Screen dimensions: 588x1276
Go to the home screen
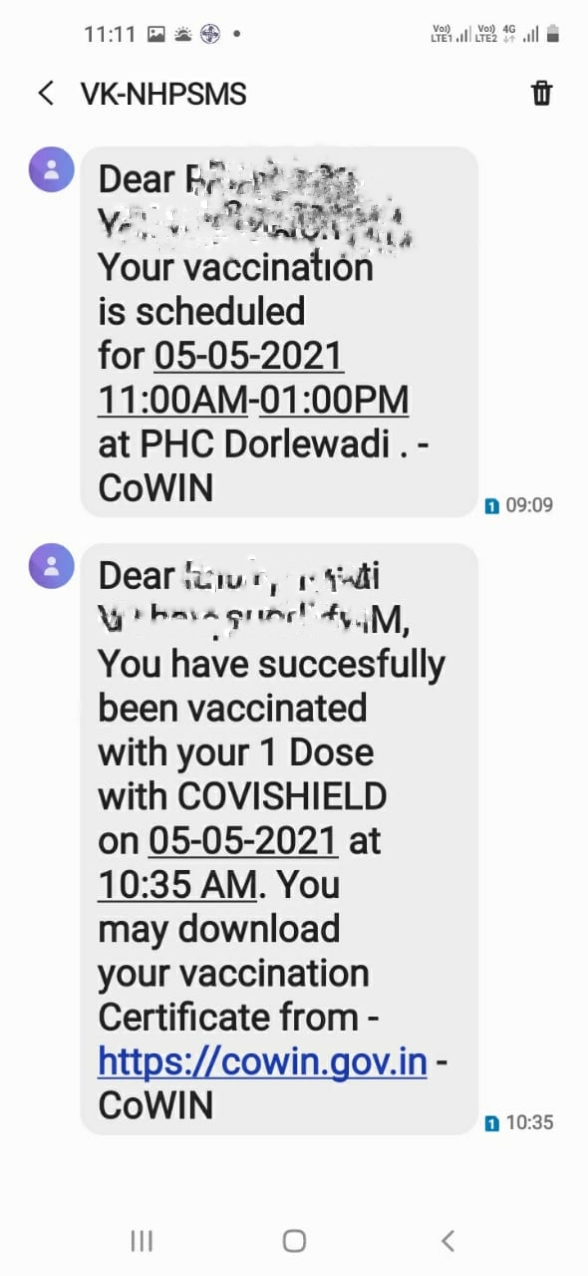(x=294, y=1241)
